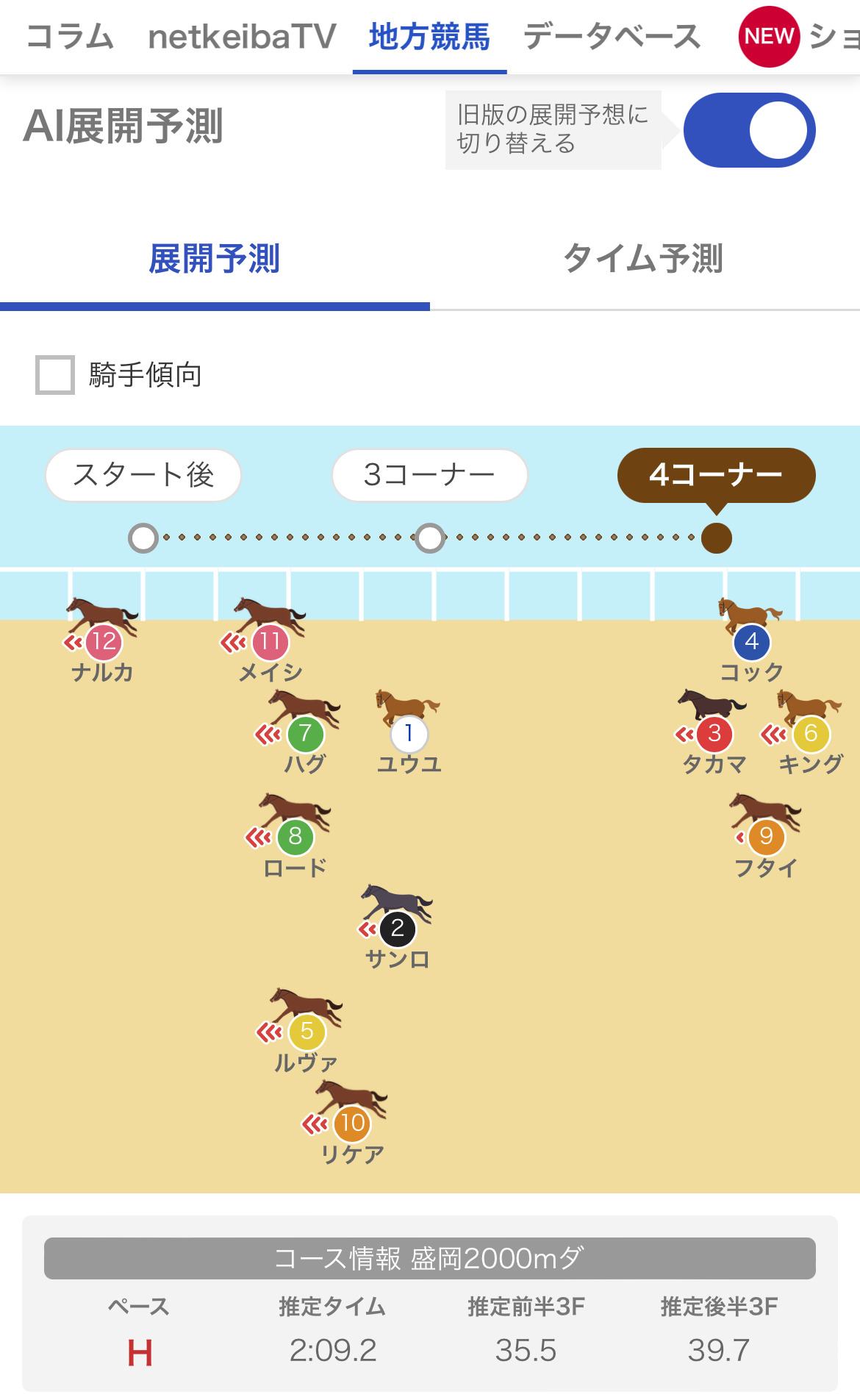860x1400 pixels.
Task: Toggle the 旧版の展開予想 switch
Action: (748, 130)
